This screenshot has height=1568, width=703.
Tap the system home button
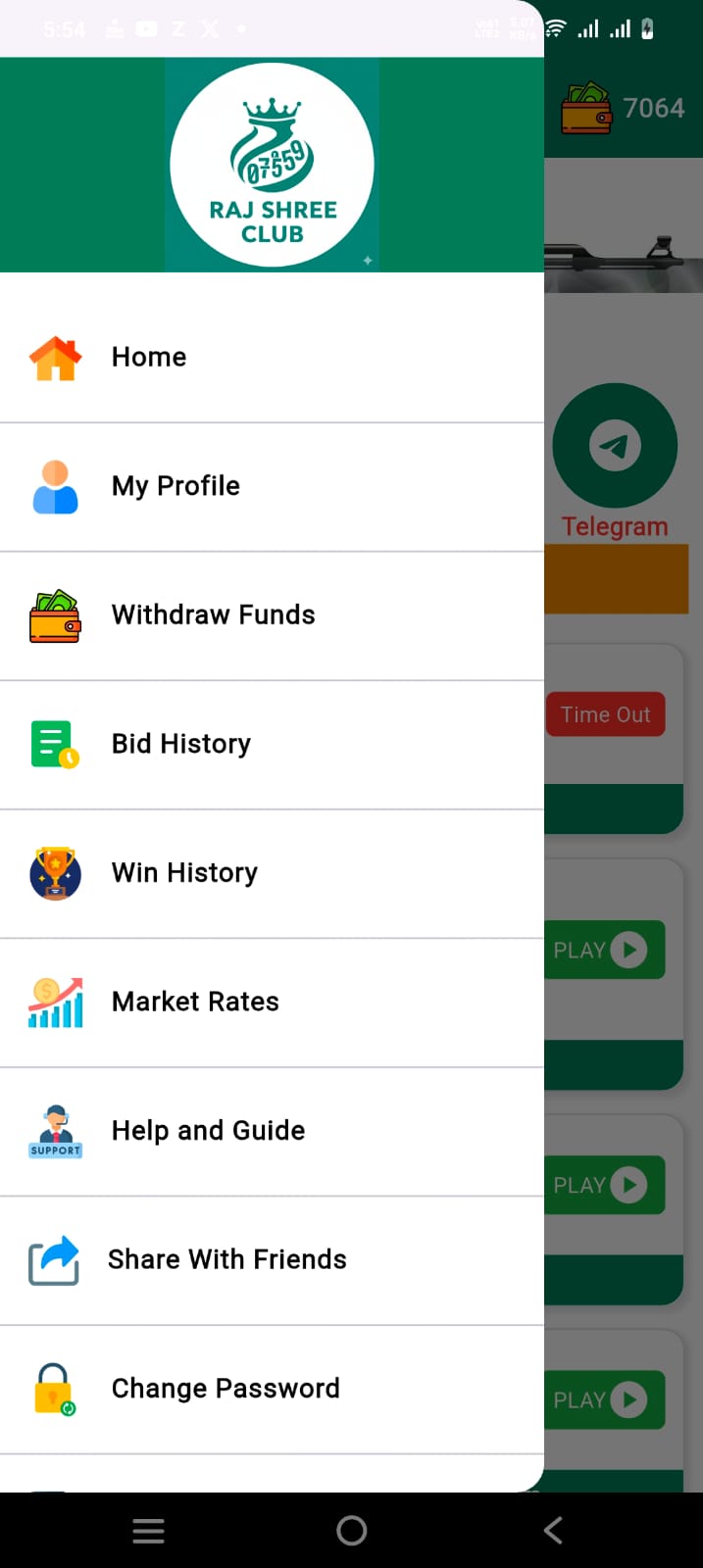click(351, 1531)
